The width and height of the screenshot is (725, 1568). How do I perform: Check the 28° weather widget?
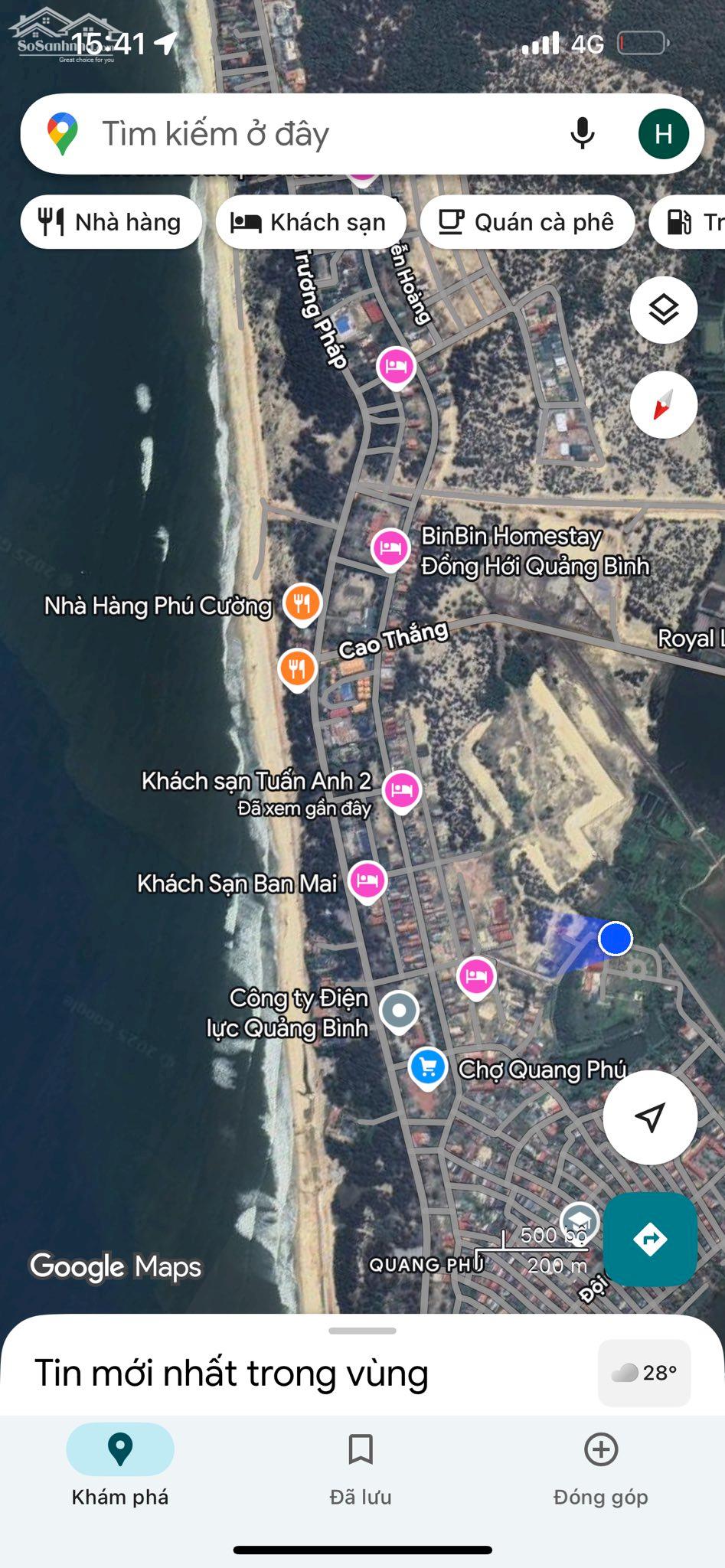pos(644,1373)
